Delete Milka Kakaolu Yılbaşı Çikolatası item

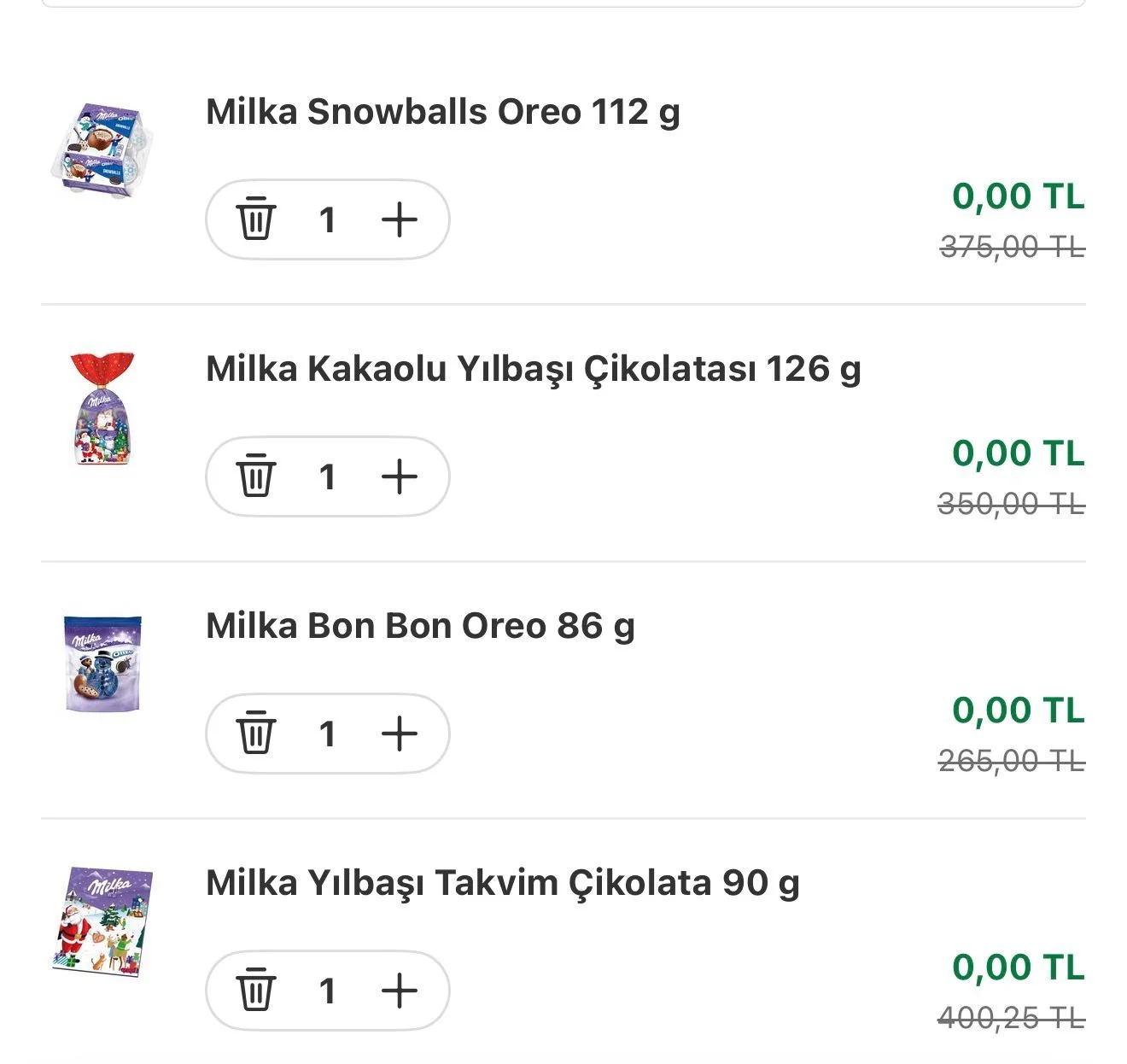255,476
